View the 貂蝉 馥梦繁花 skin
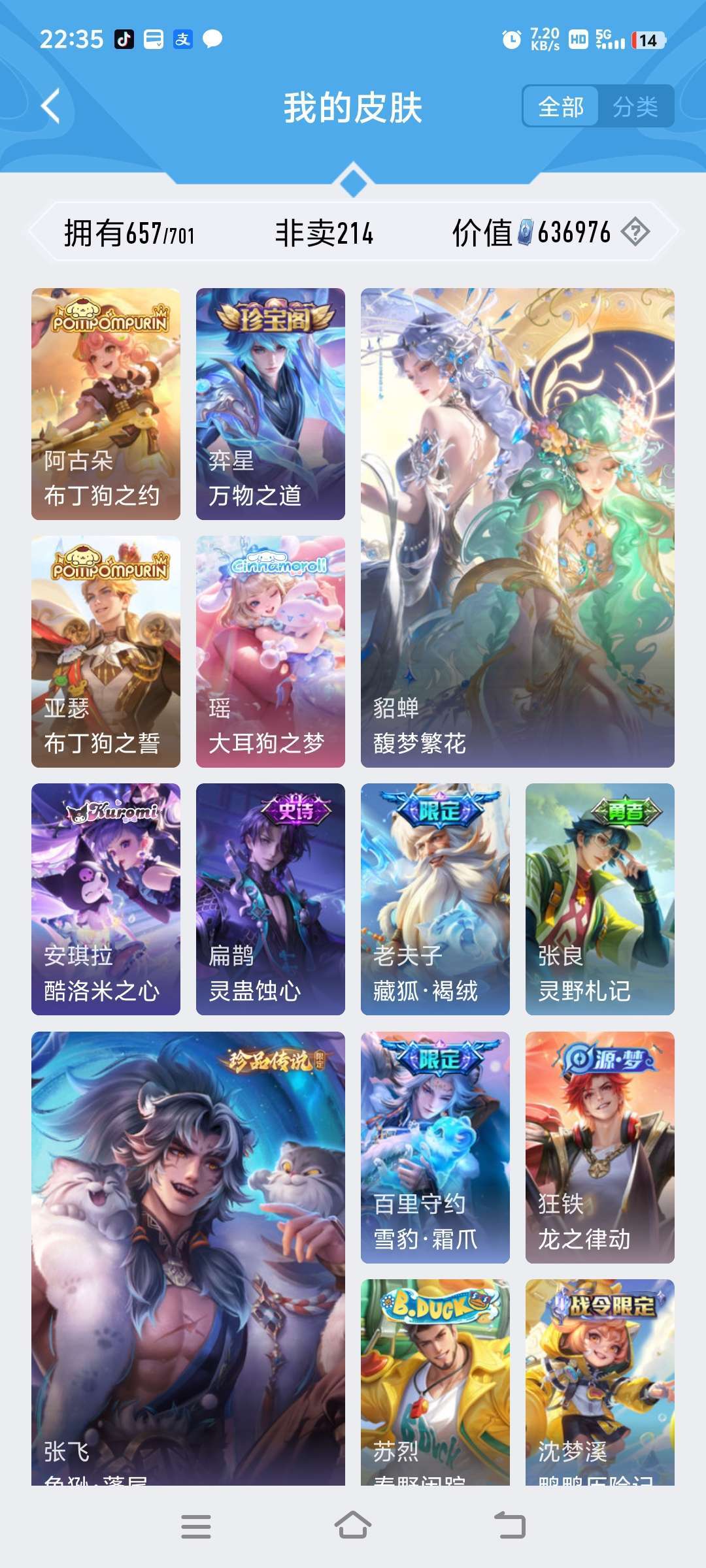Screen dimensions: 706x1568 point(518,528)
